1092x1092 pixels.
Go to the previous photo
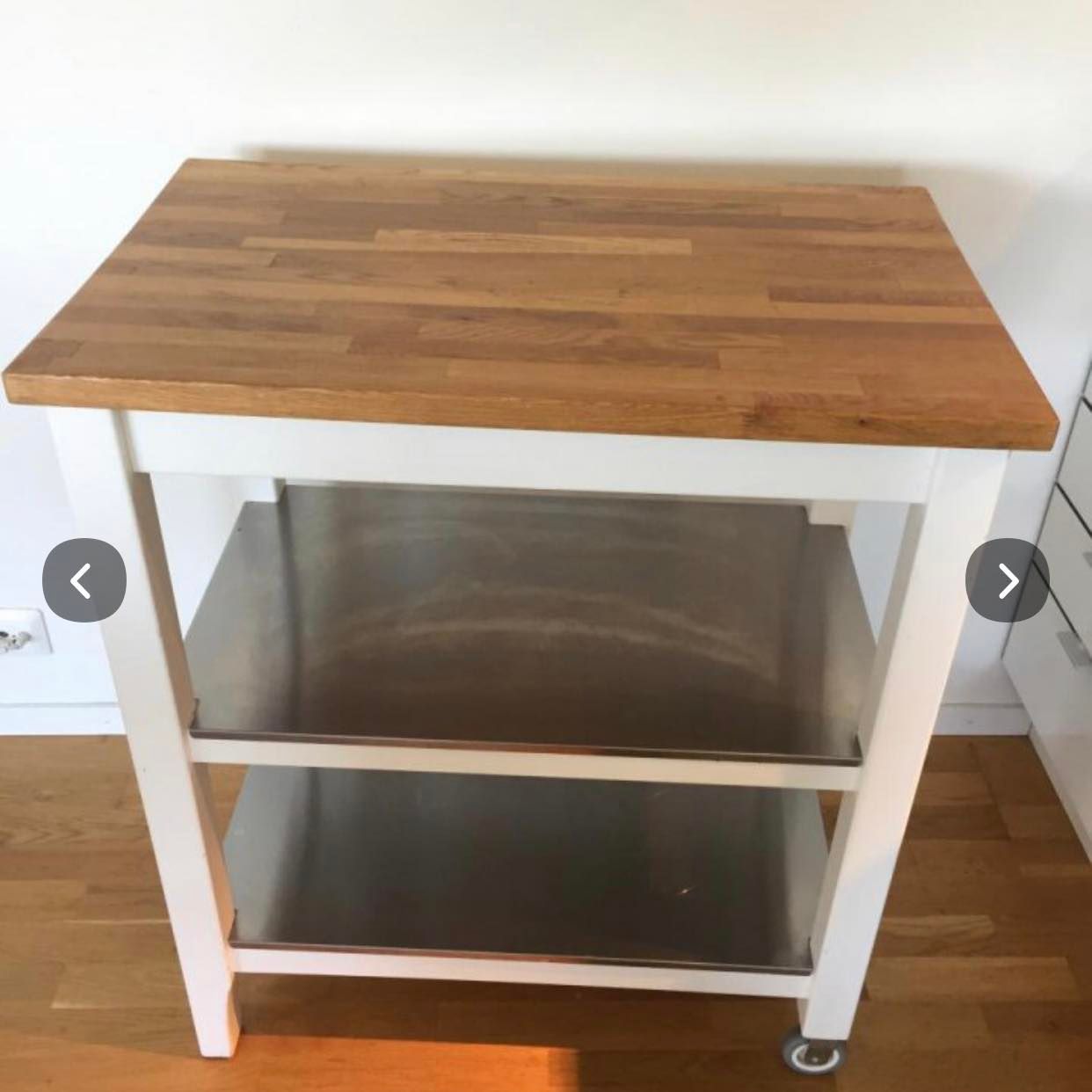84,580
